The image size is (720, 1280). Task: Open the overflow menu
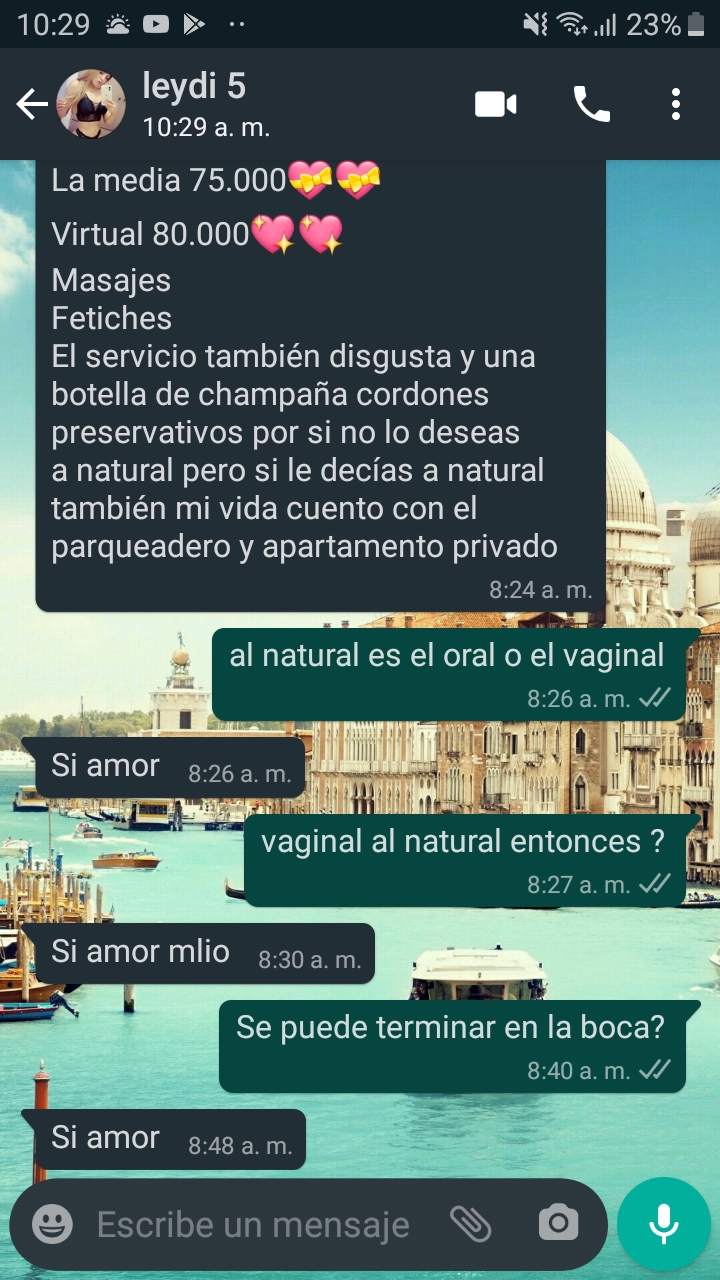click(x=676, y=104)
